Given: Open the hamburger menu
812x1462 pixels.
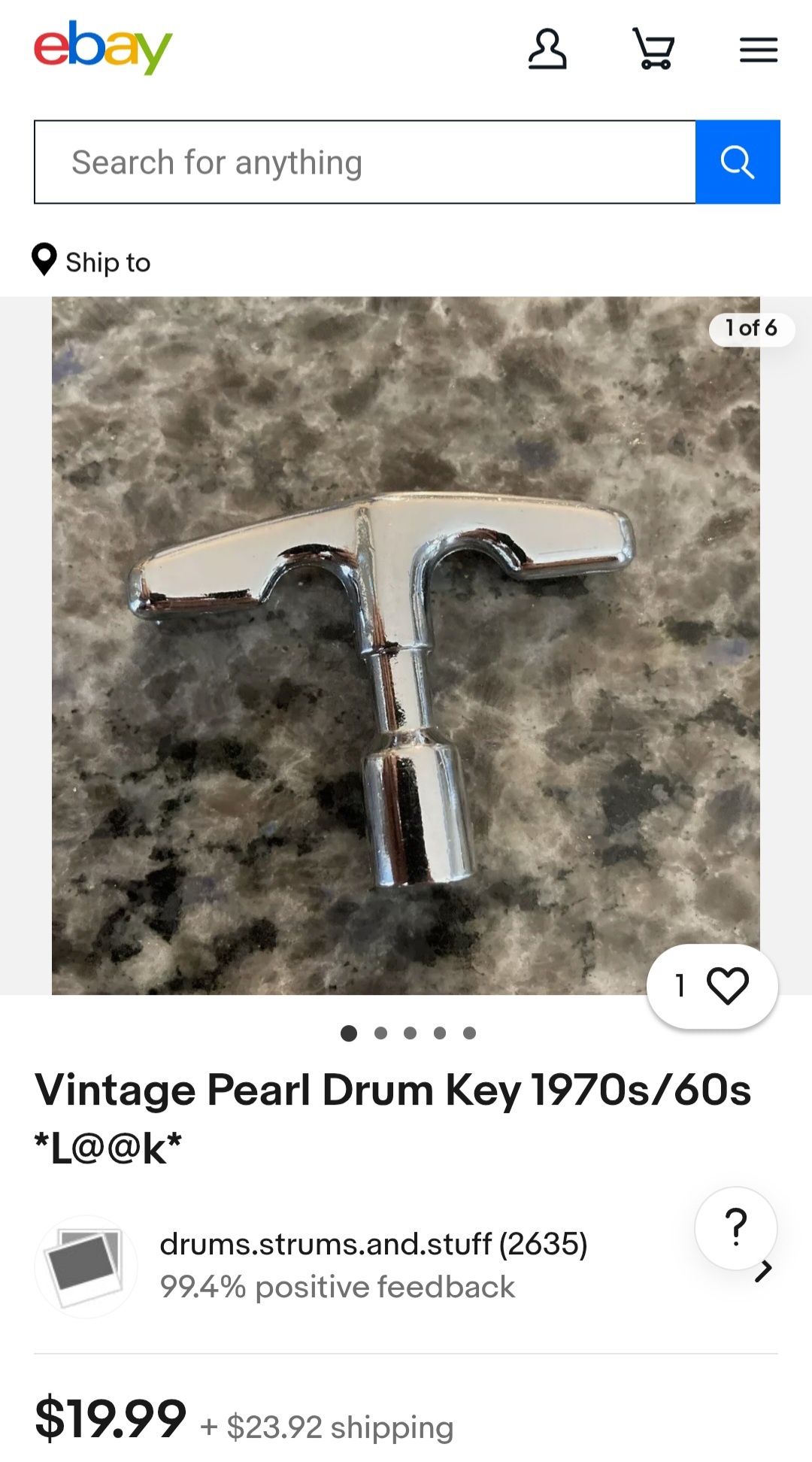Looking at the screenshot, I should pyautogui.click(x=758, y=50).
